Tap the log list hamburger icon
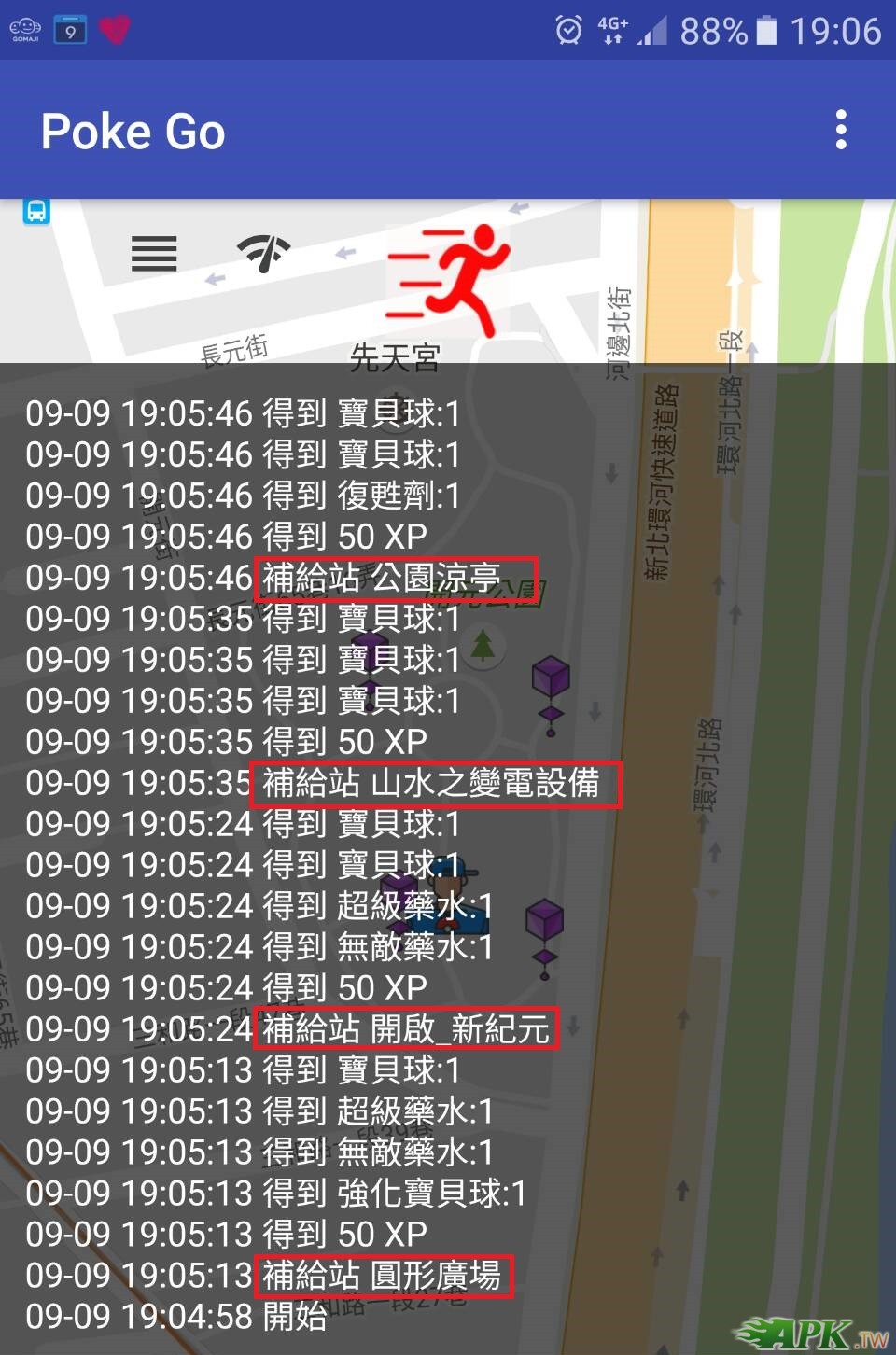Viewport: 896px width, 1355px height. 154,253
